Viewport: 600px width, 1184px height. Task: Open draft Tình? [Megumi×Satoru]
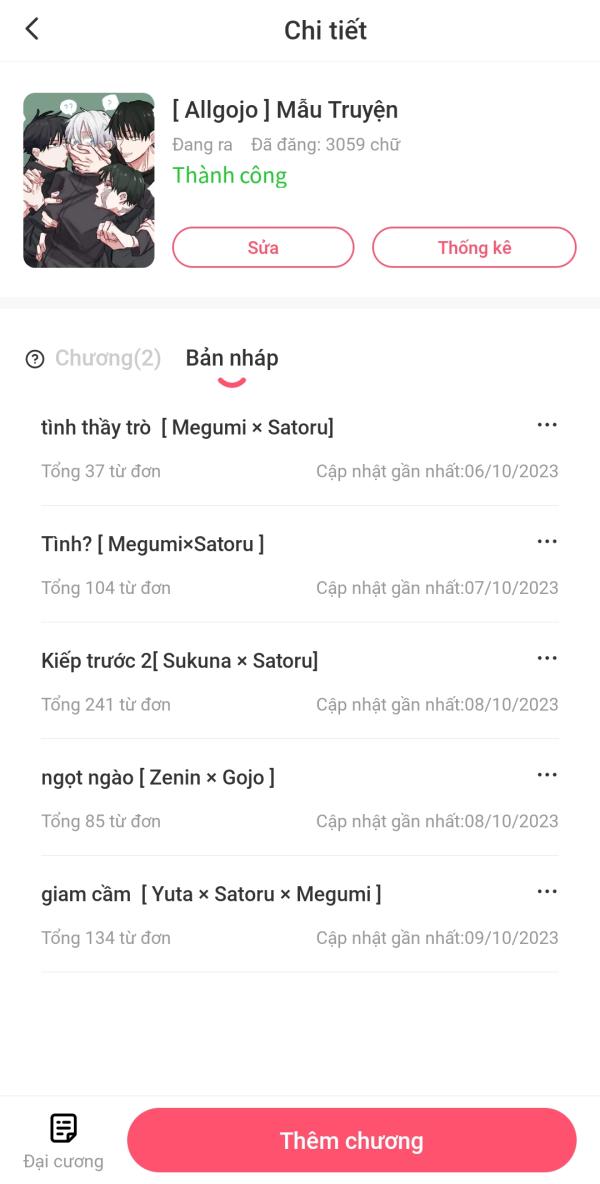pyautogui.click(x=153, y=544)
